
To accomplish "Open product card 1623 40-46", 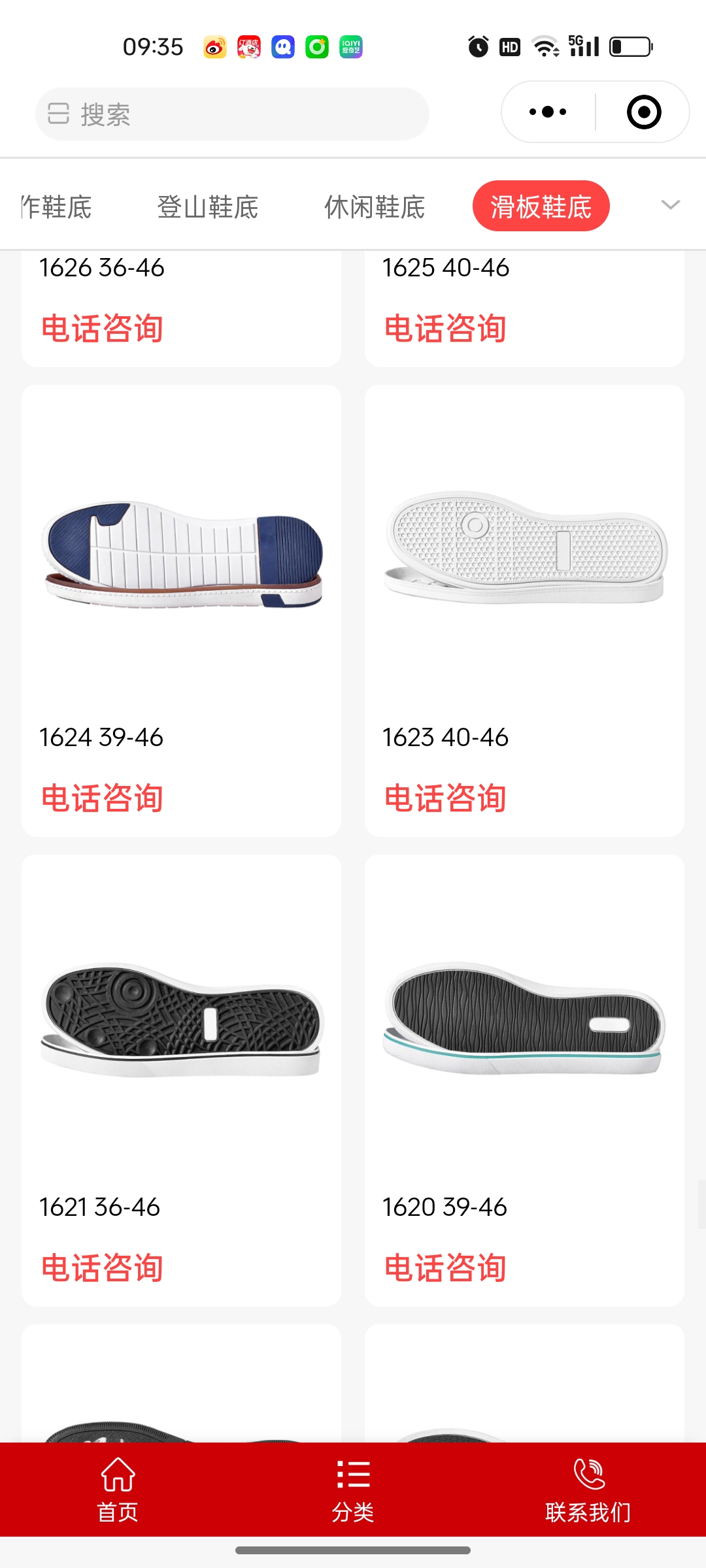I will [x=524, y=555].
